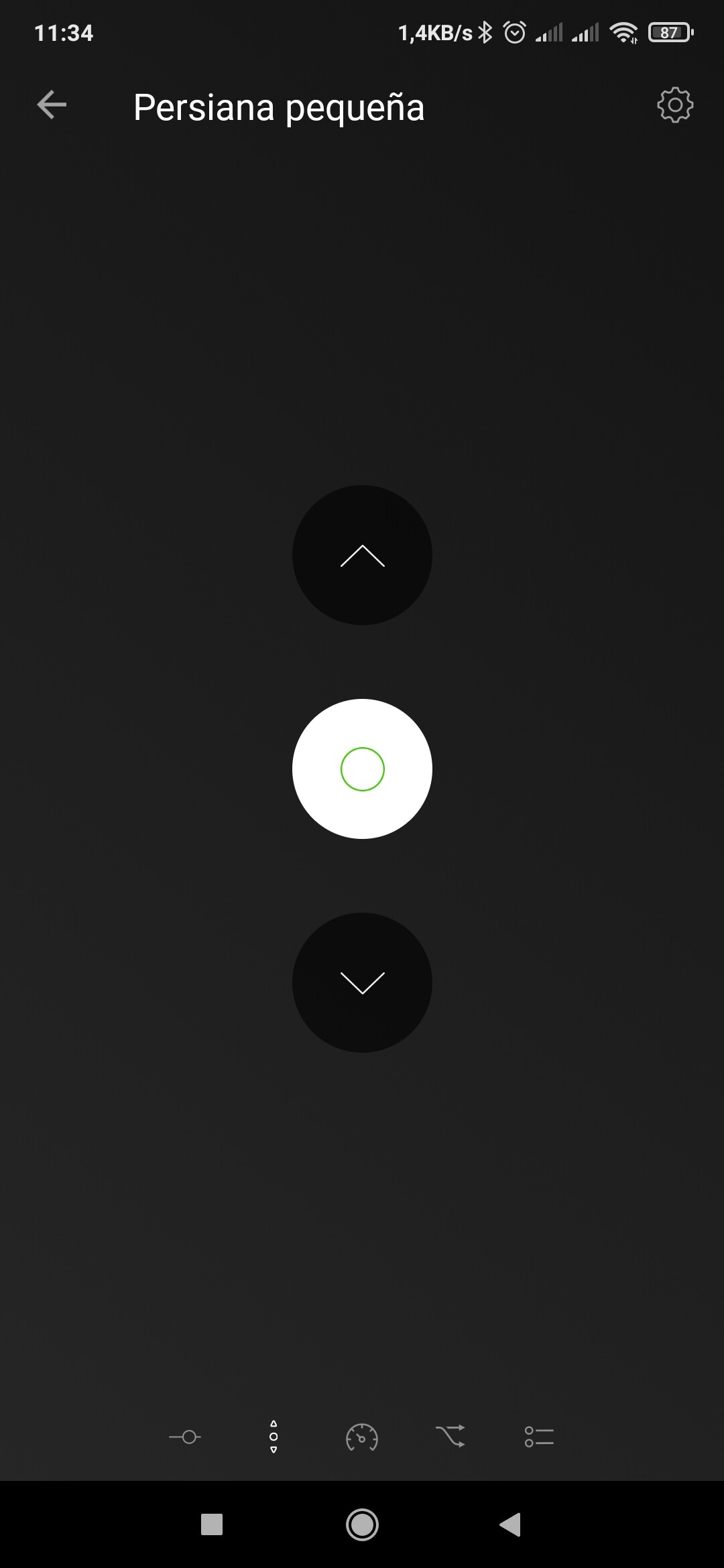Raise the blind with the up arrow button
724x1568 pixels.
coord(362,556)
